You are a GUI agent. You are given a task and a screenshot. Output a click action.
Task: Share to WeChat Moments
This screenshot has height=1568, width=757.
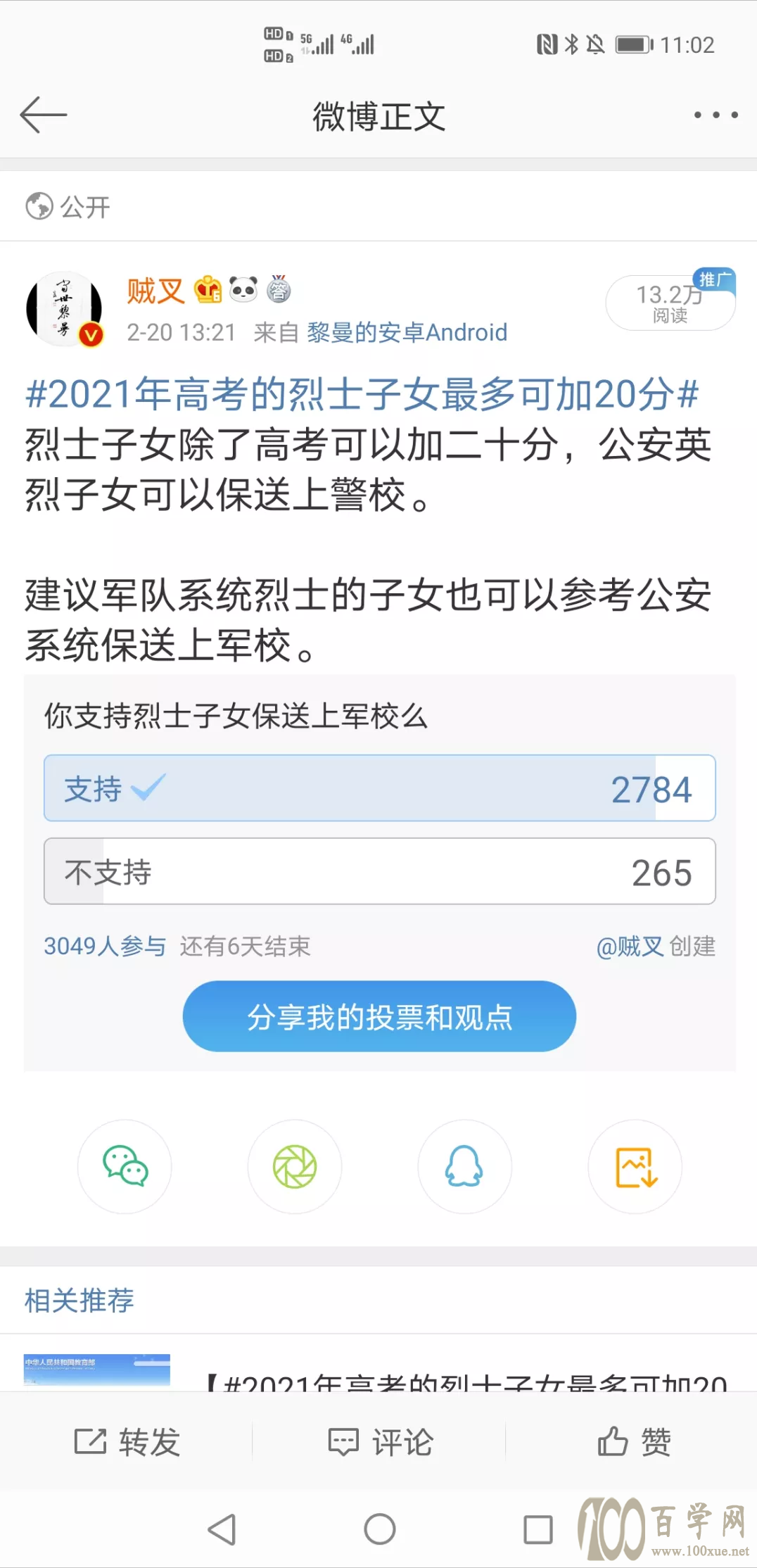click(295, 1166)
